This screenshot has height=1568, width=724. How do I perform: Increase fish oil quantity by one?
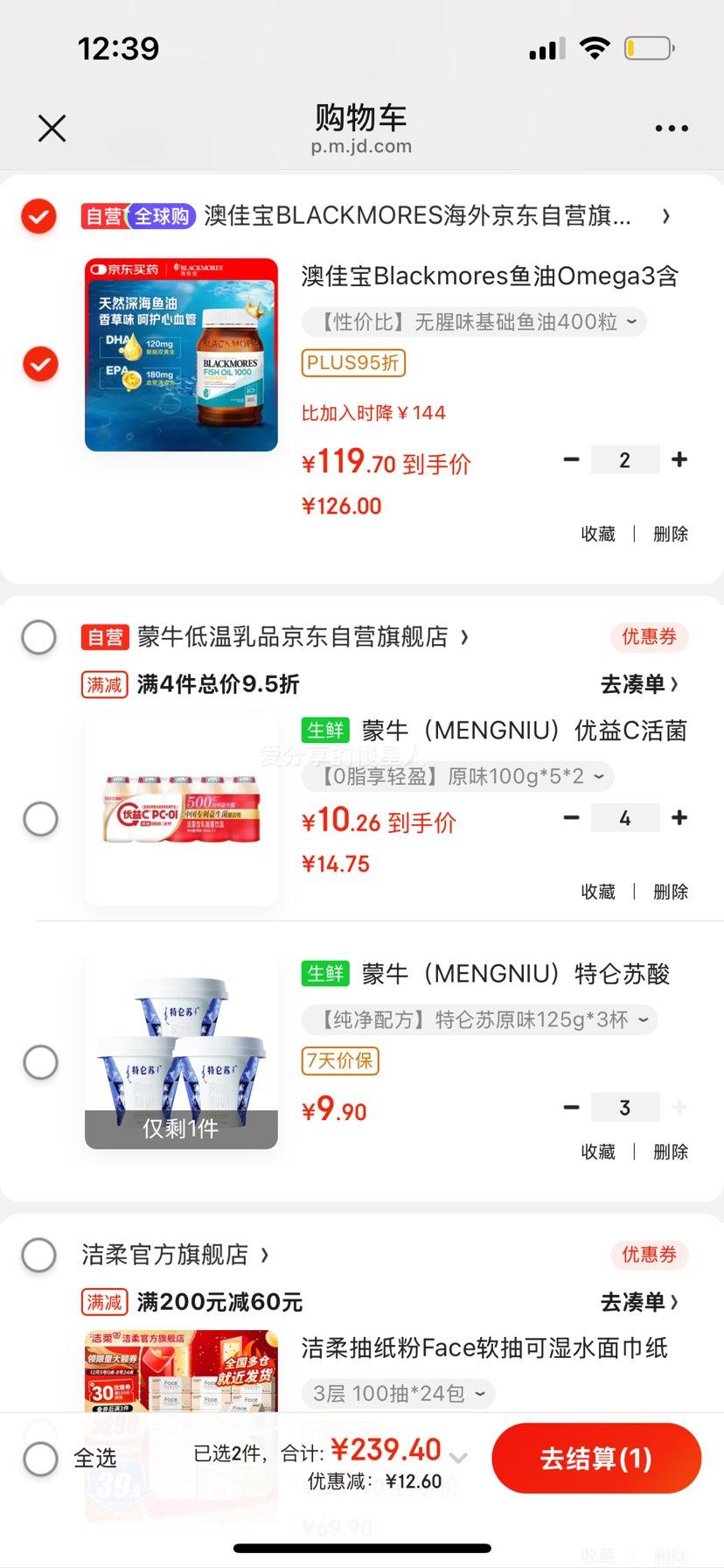tap(679, 459)
